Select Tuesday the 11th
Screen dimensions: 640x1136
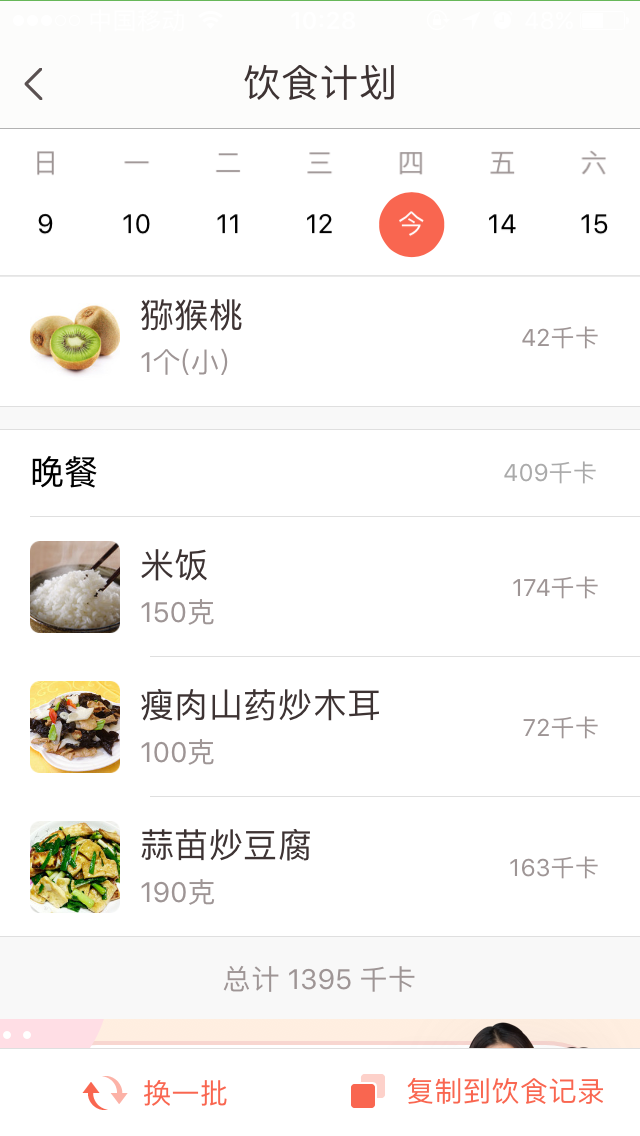[228, 224]
